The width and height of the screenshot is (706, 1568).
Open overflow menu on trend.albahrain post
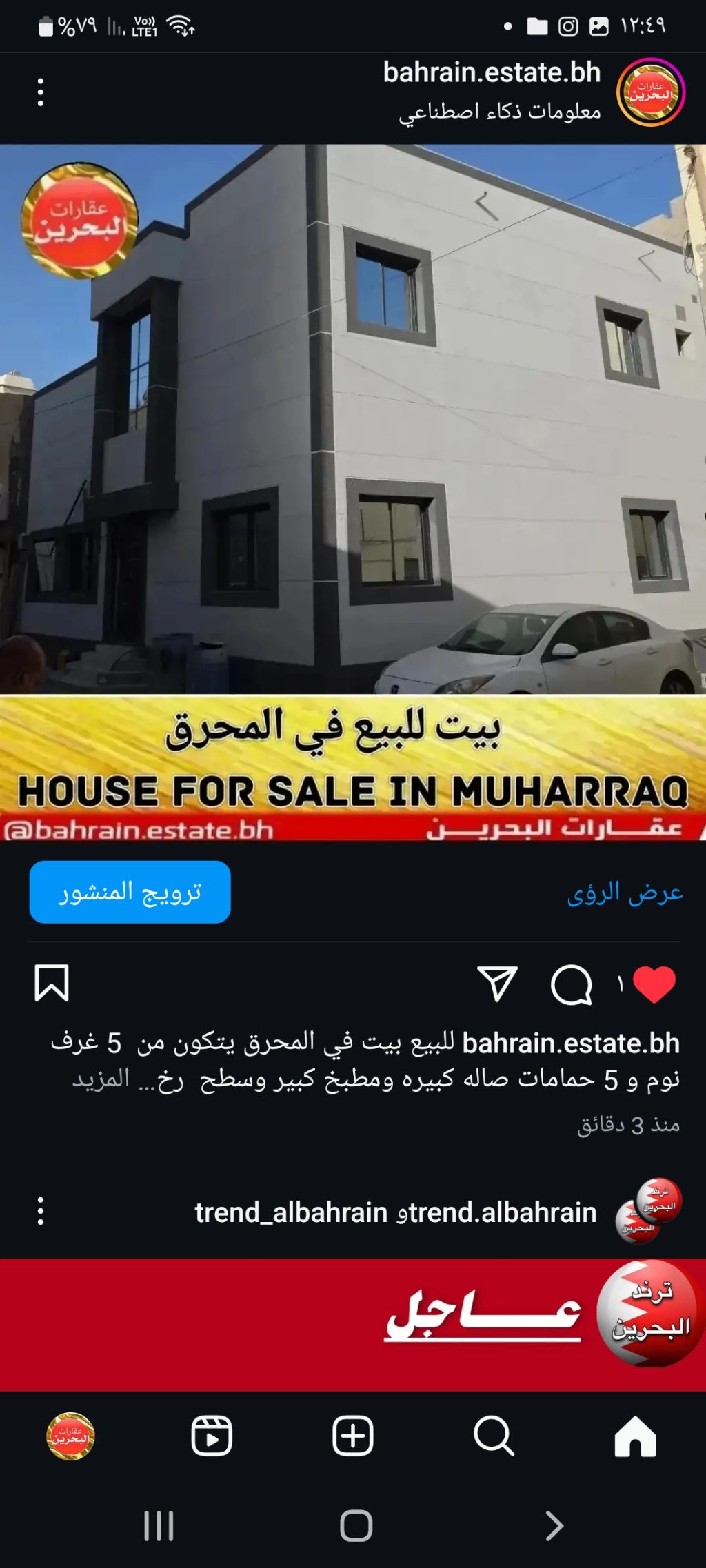pos(41,1211)
